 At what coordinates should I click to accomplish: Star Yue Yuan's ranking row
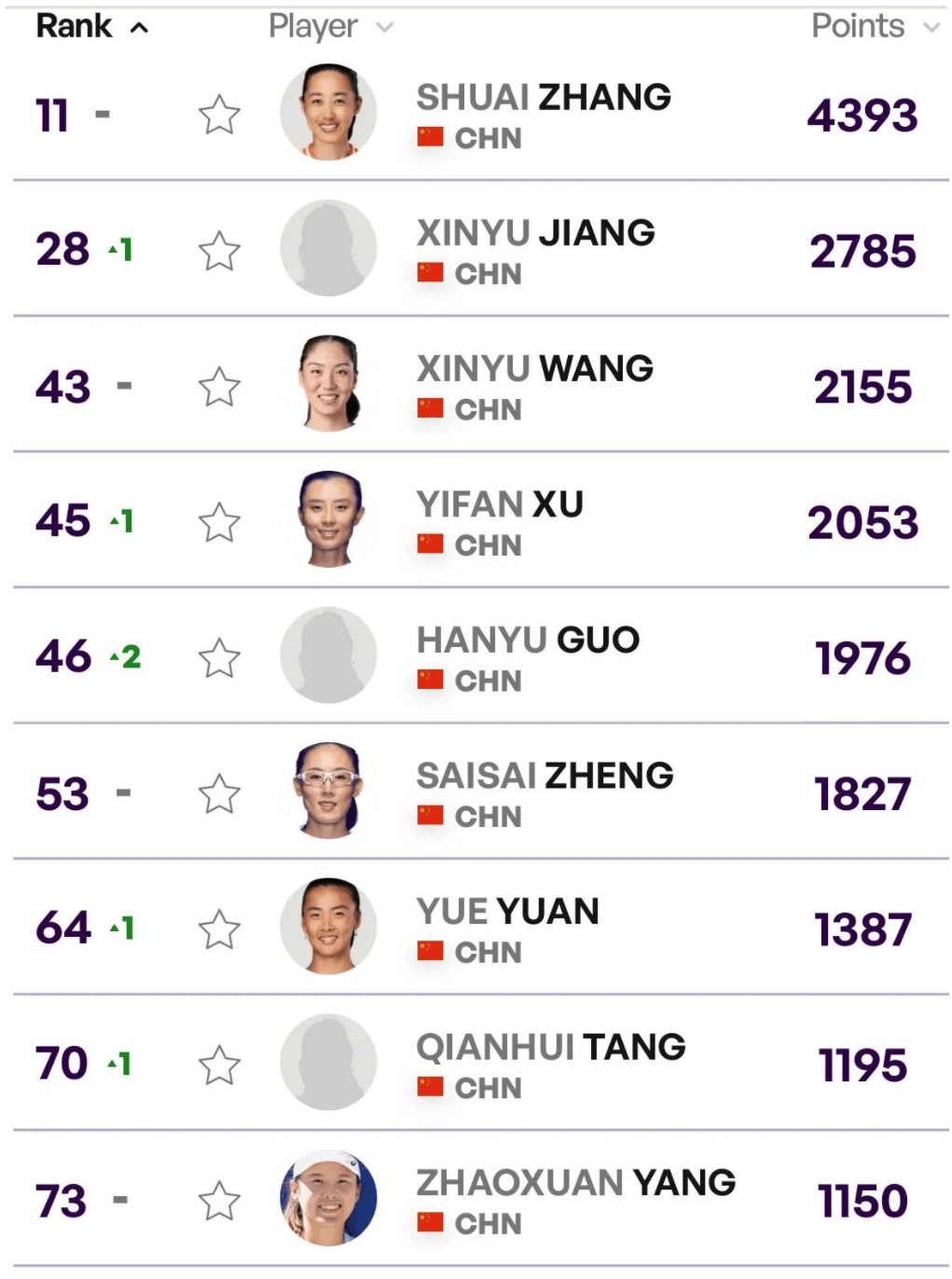tap(219, 929)
